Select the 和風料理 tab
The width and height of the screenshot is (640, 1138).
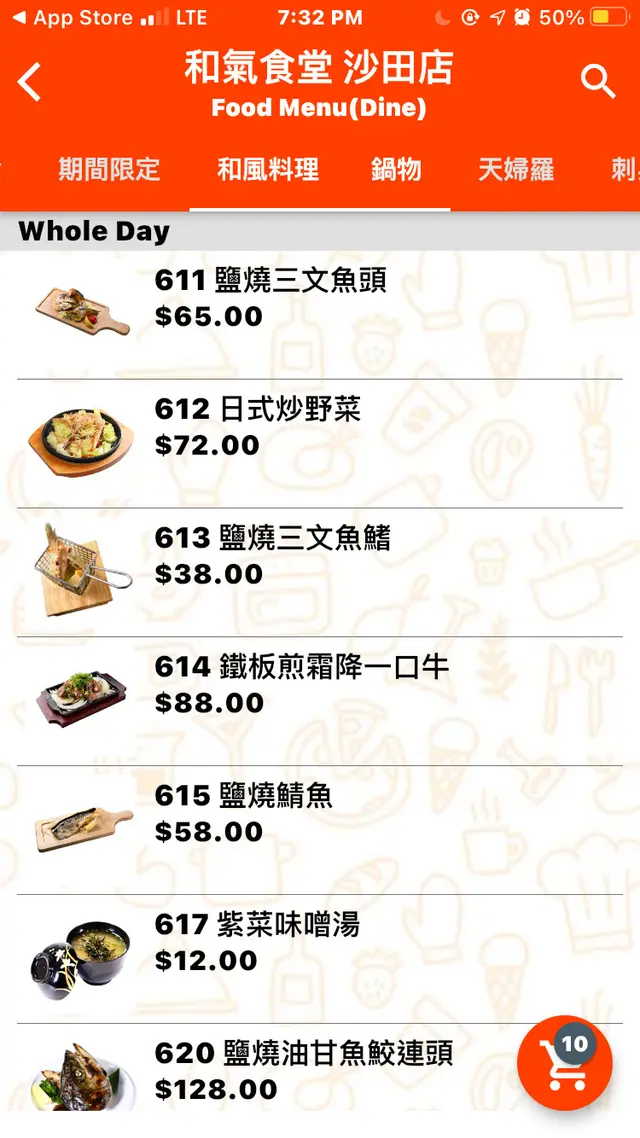pos(268,170)
